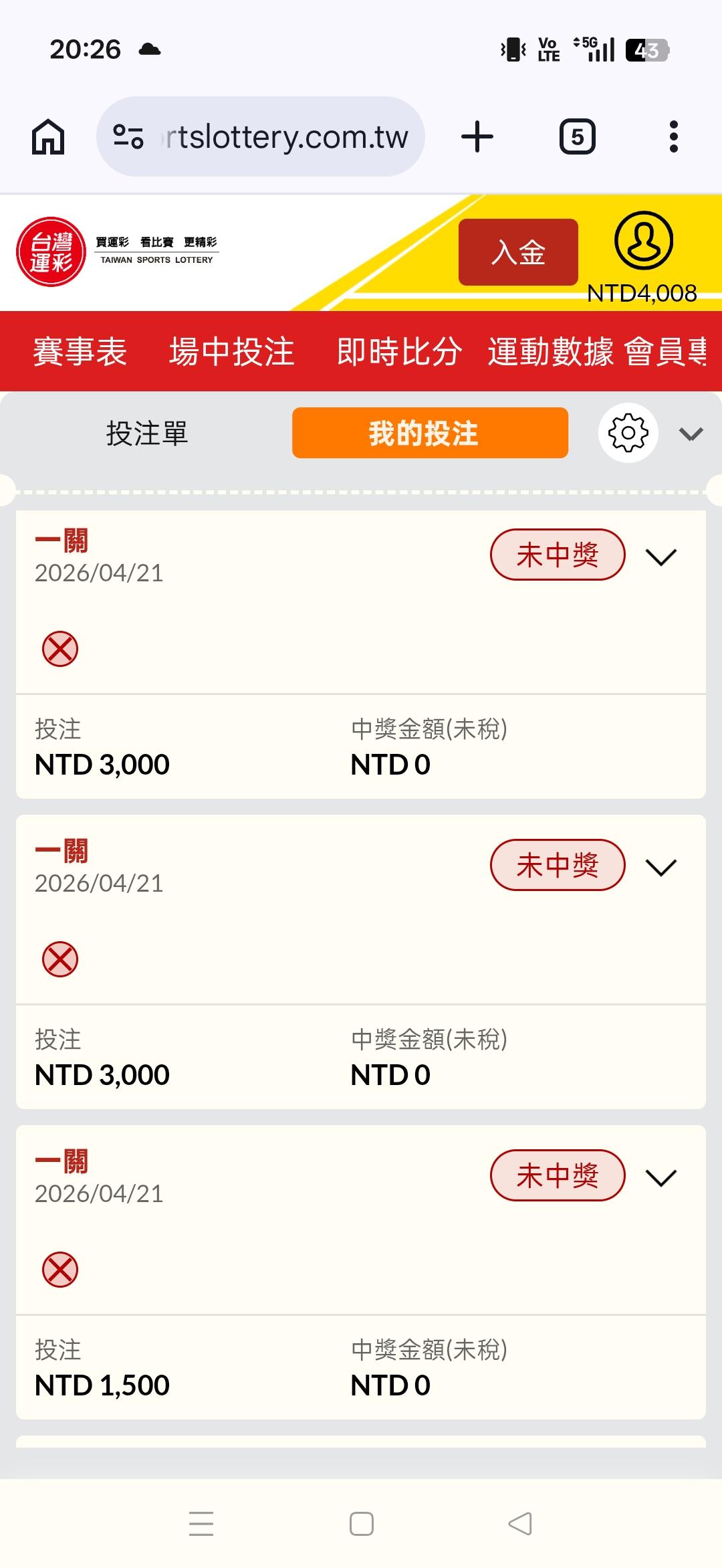Collapse the bet panel with the chevron
The width and height of the screenshot is (722, 1568).
point(691,434)
